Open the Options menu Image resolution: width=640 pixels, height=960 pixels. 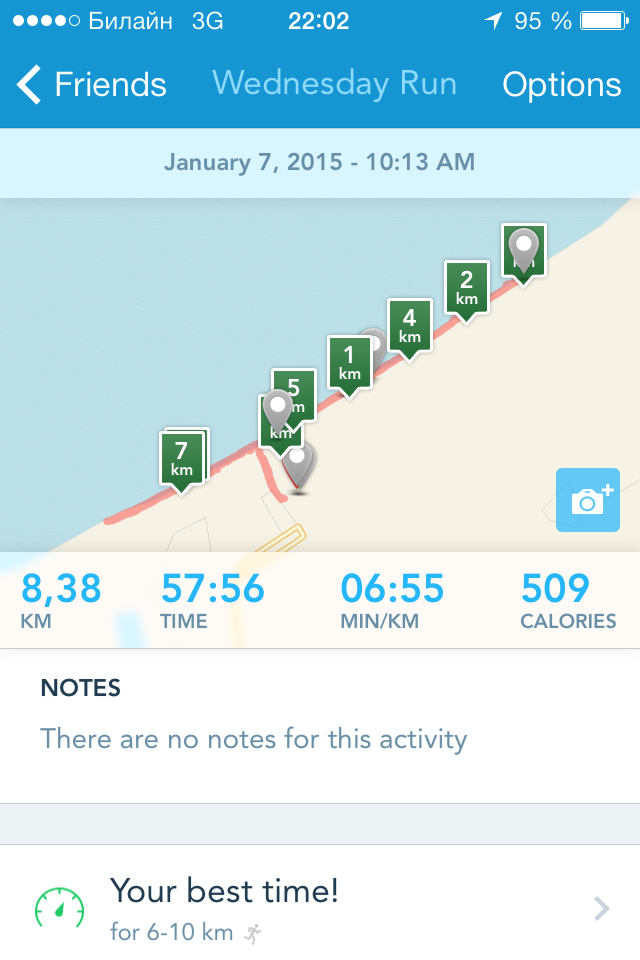coord(561,85)
